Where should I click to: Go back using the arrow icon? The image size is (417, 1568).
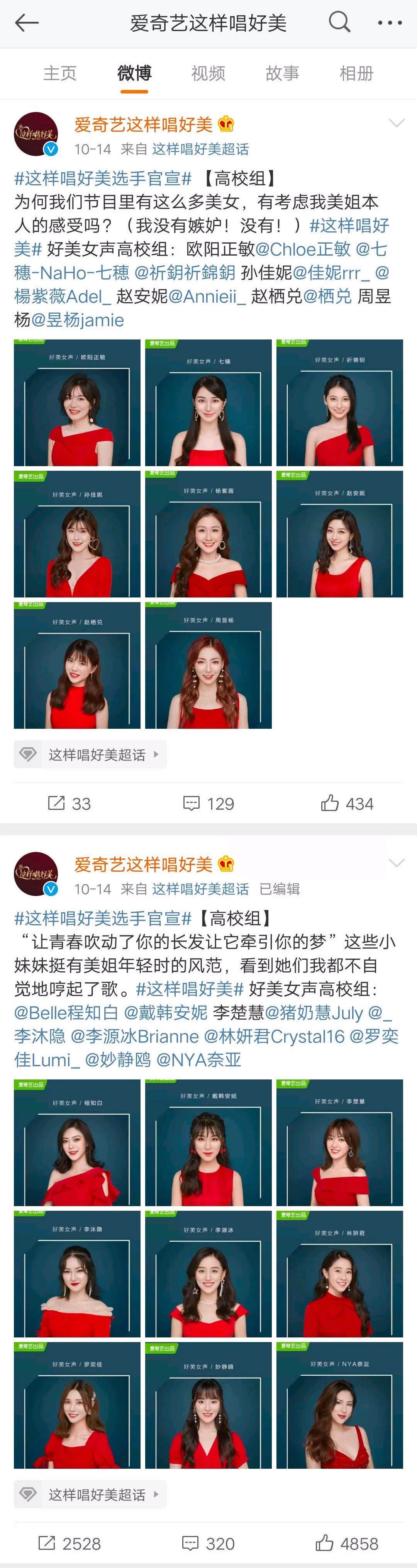coord(26,23)
